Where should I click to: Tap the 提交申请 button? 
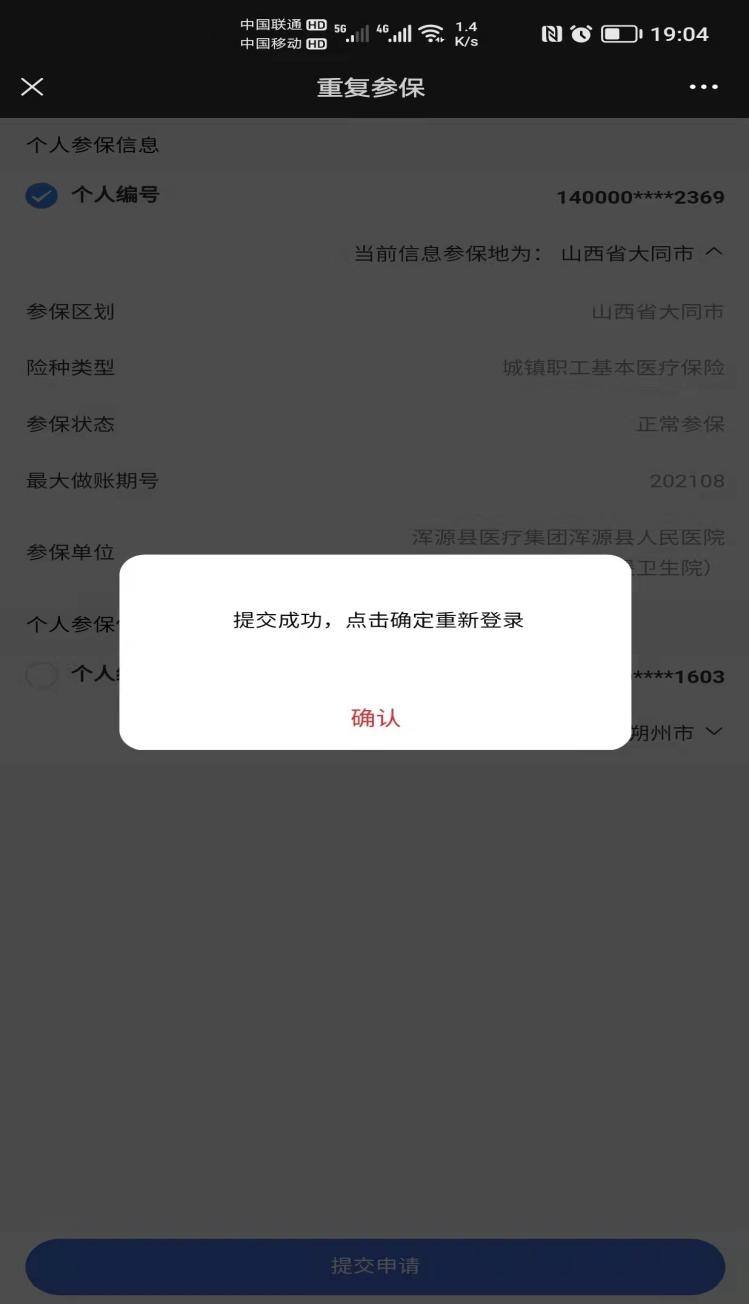pyautogui.click(x=375, y=1266)
